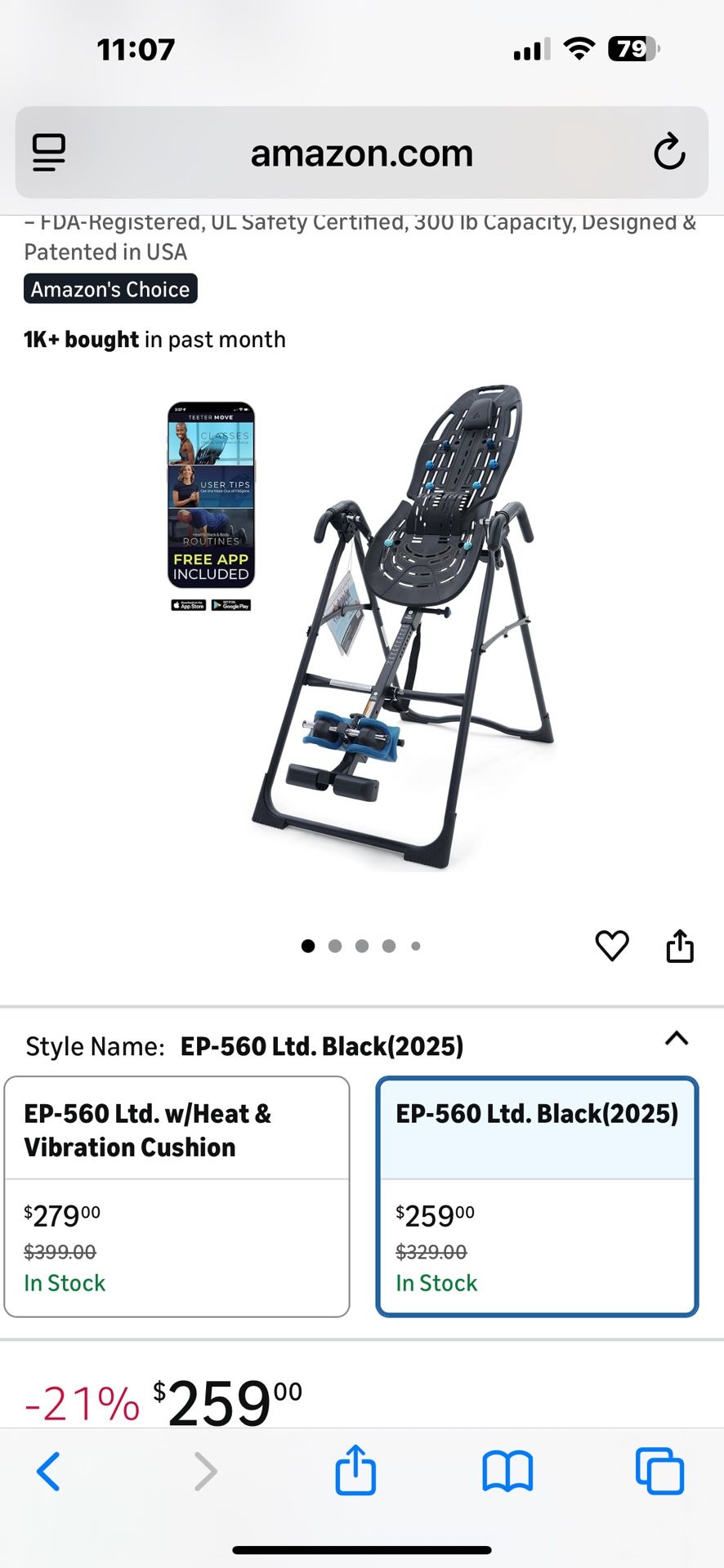Open Safari bookmarks

[507, 1471]
